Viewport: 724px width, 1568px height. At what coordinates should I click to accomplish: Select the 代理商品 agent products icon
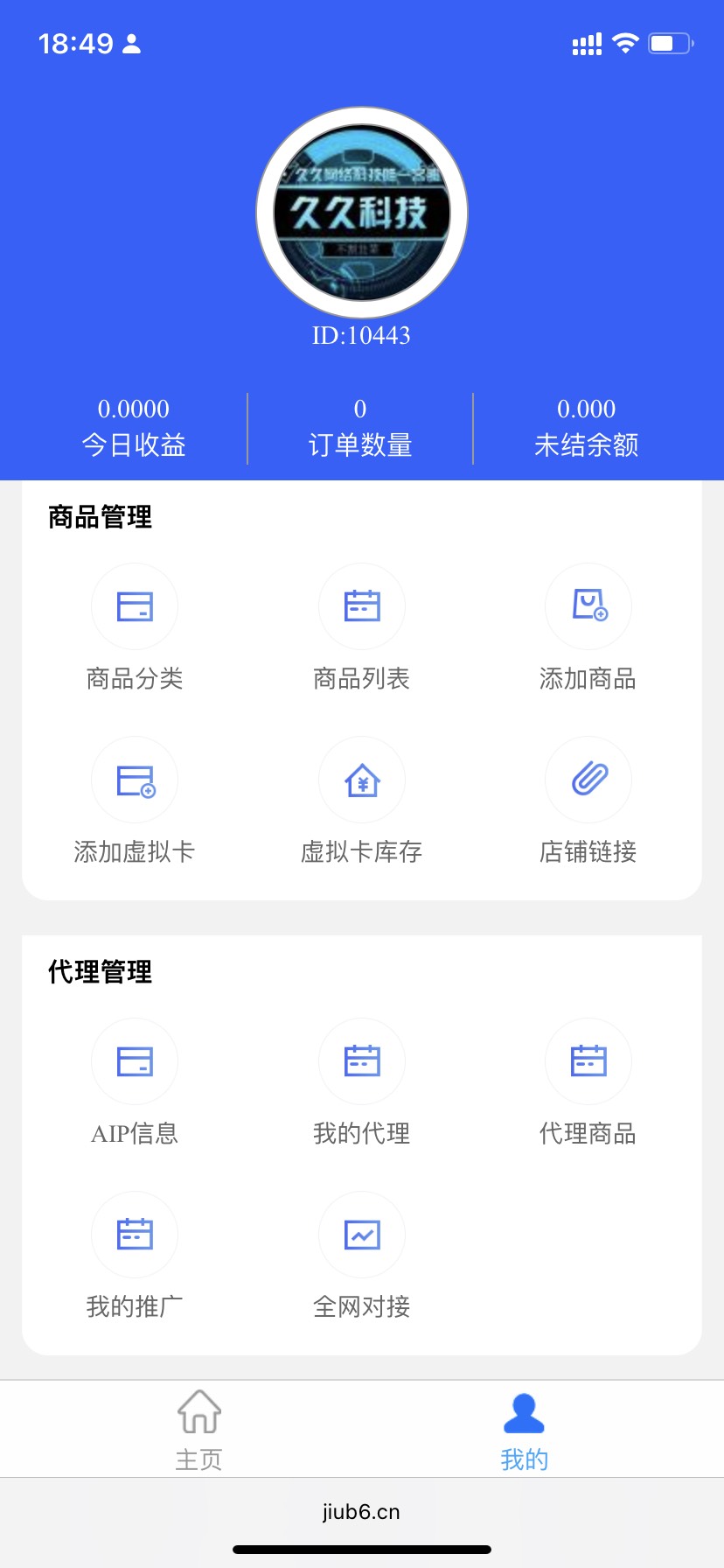[588, 1060]
